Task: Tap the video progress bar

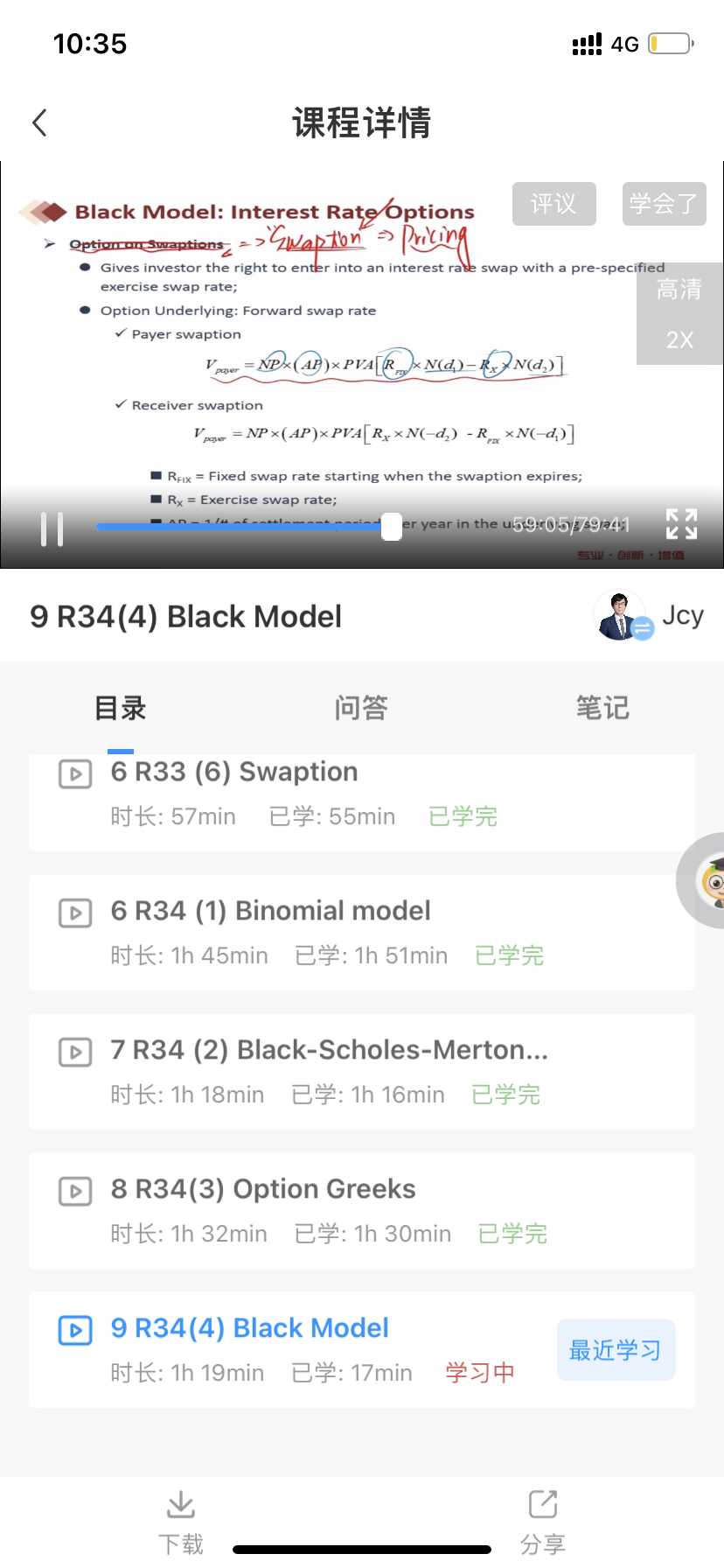Action: (x=262, y=526)
